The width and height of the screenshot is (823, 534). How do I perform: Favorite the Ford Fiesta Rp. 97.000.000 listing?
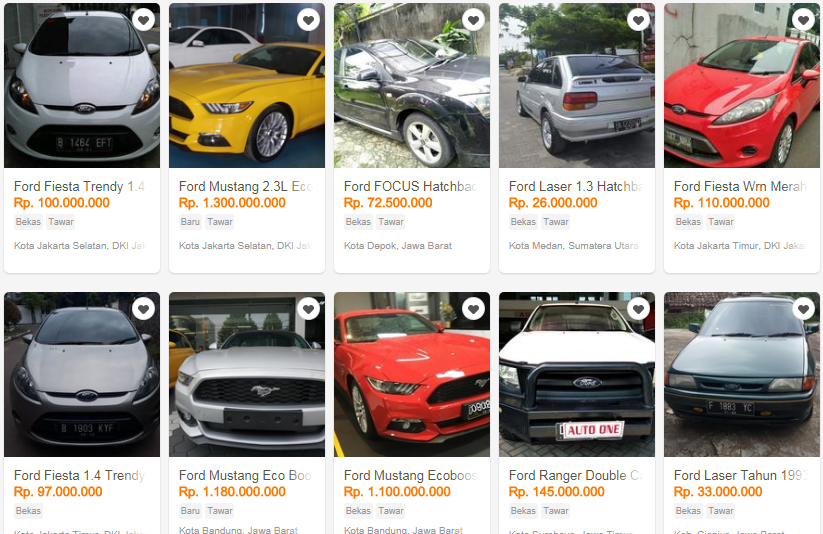[144, 309]
